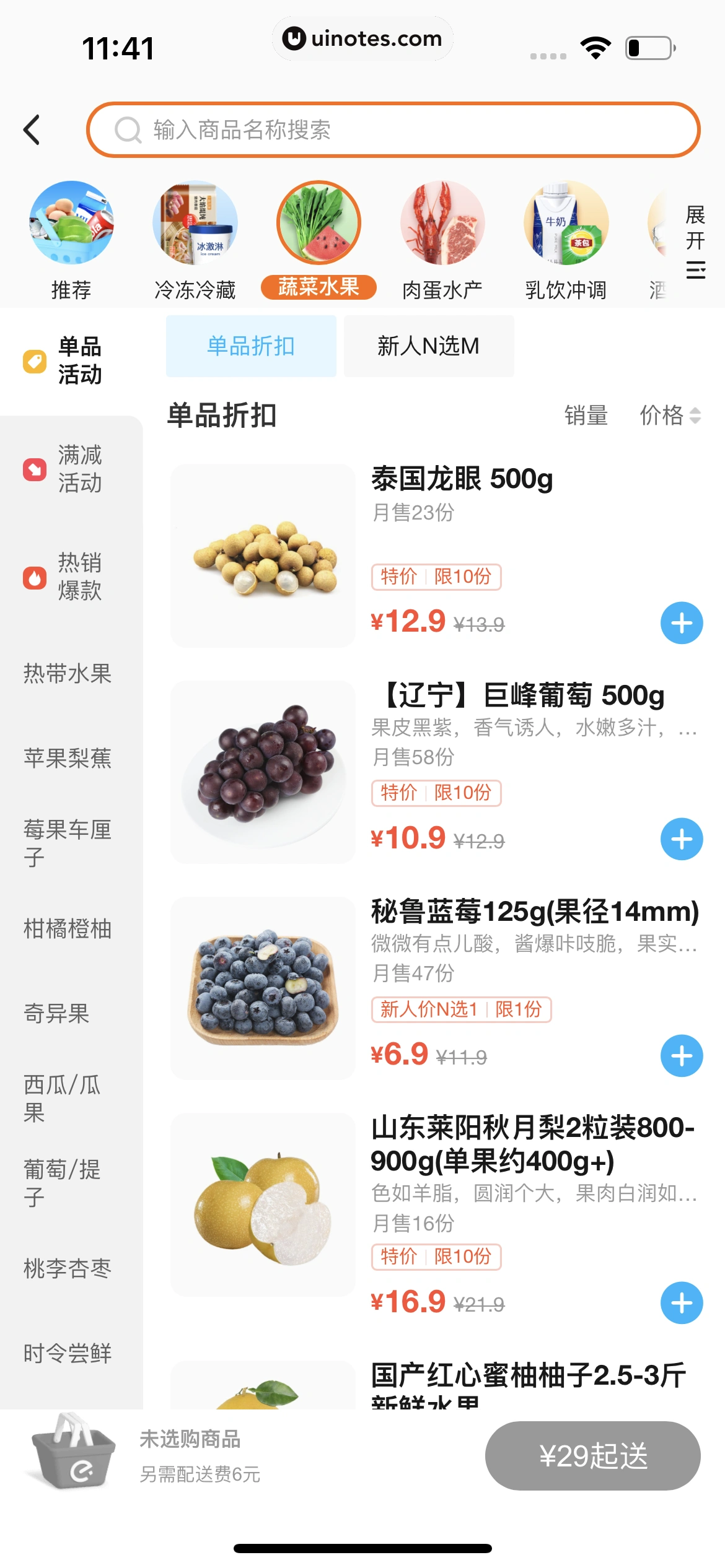Sort products by 销量
725x1568 pixels.
point(585,416)
